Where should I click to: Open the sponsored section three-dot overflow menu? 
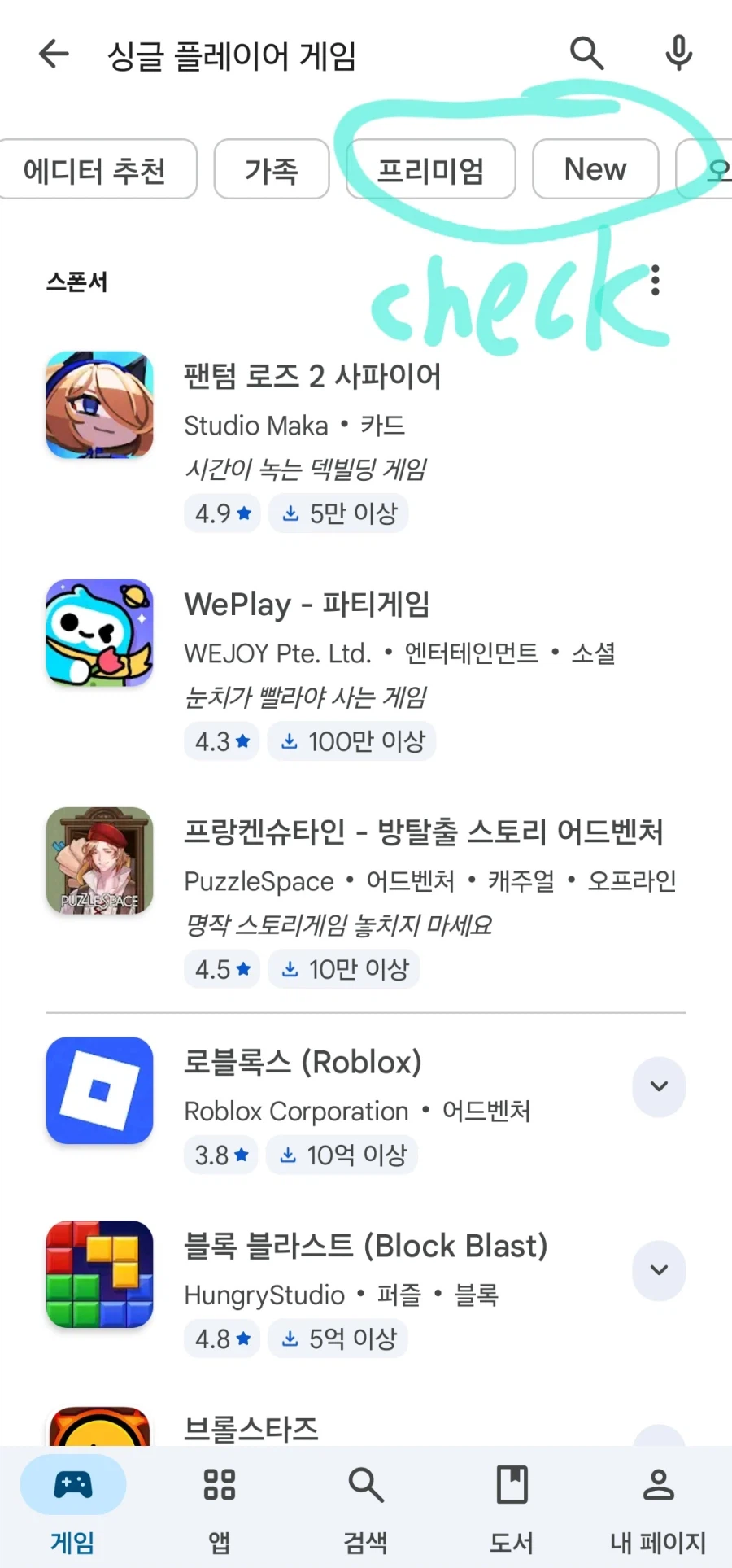point(656,281)
